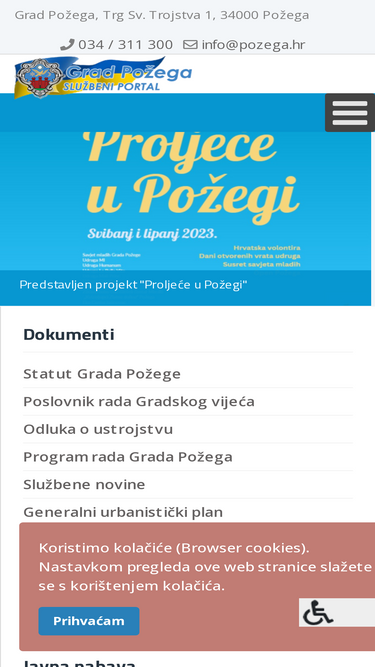
Task: Open the hamburger navigation menu
Action: pos(350,113)
